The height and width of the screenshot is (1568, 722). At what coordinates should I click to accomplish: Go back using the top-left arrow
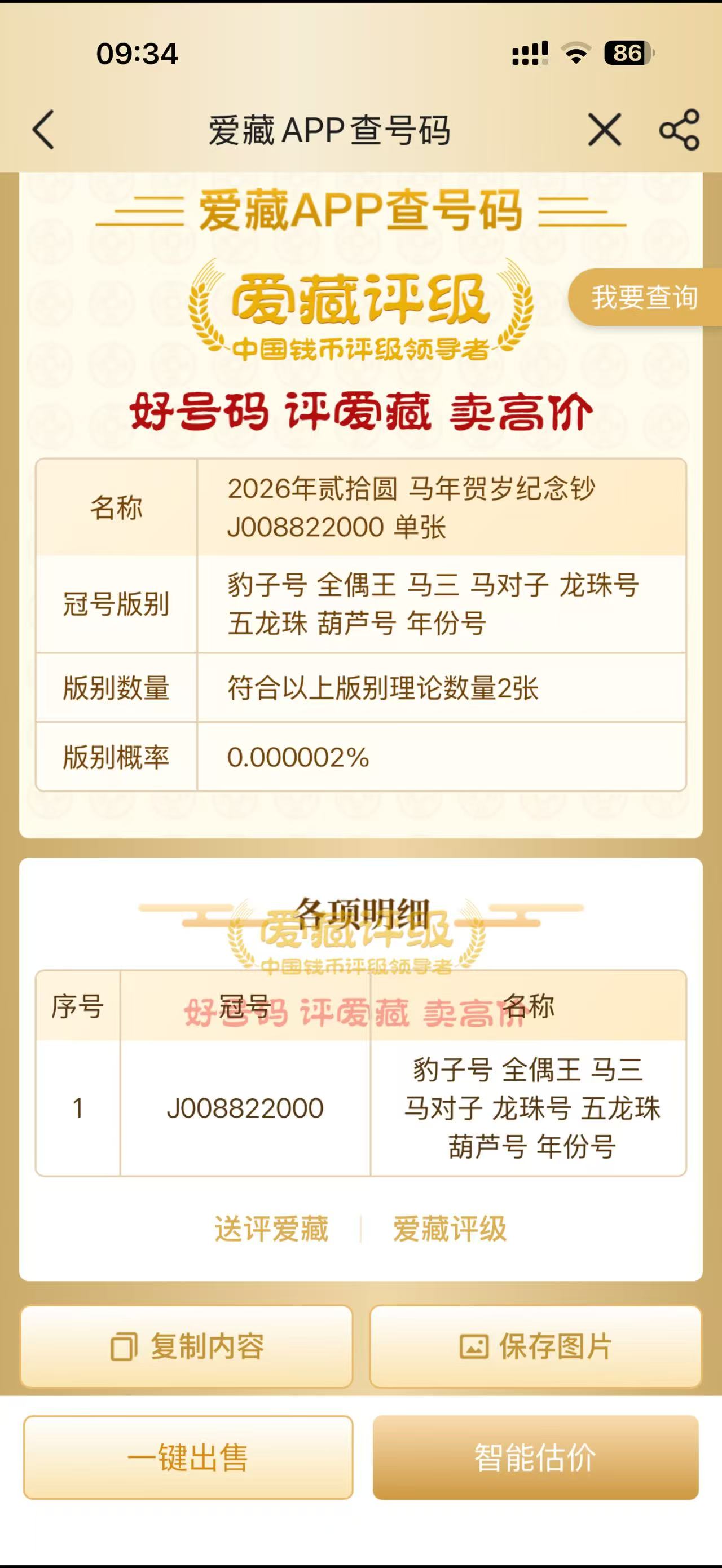coord(44,130)
